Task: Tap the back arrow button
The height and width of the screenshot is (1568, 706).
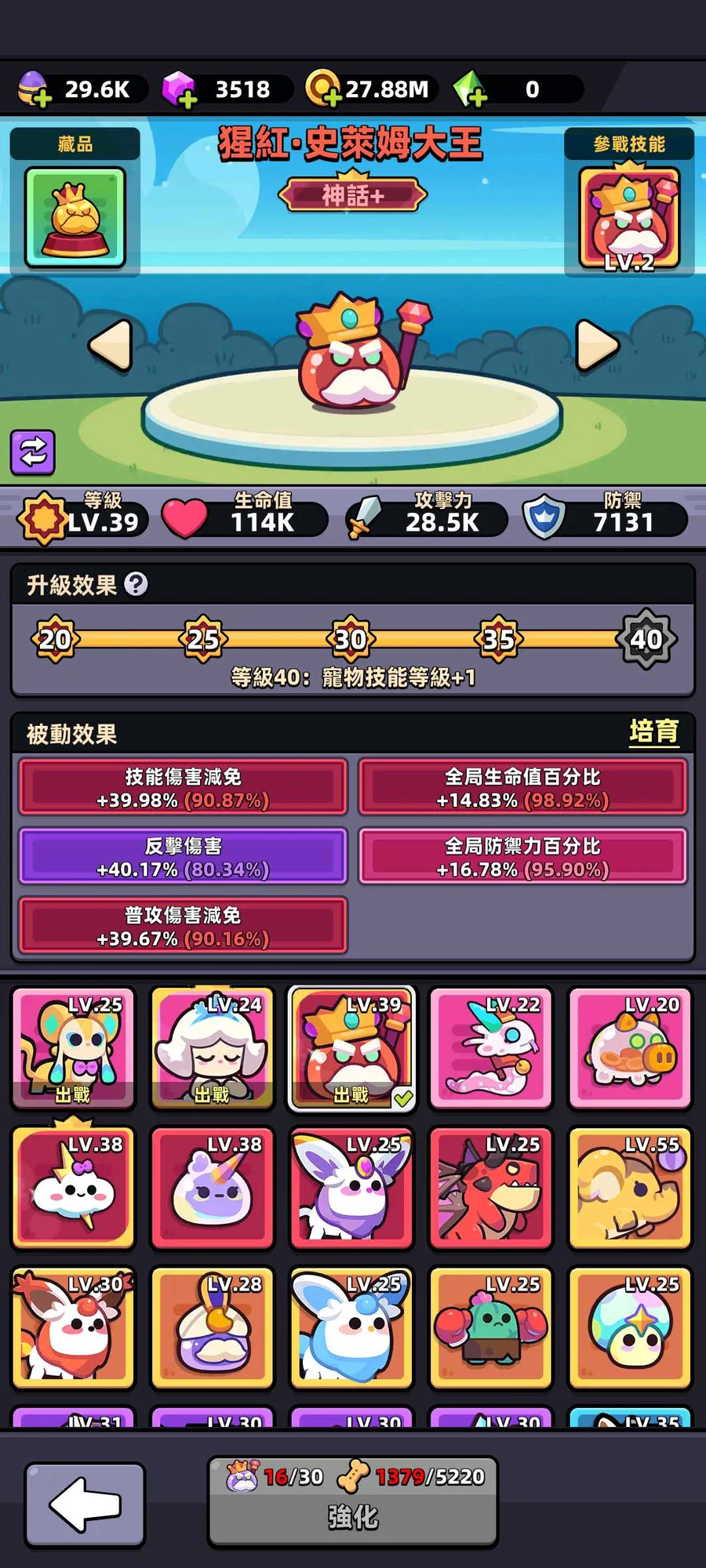Action: [85, 1504]
